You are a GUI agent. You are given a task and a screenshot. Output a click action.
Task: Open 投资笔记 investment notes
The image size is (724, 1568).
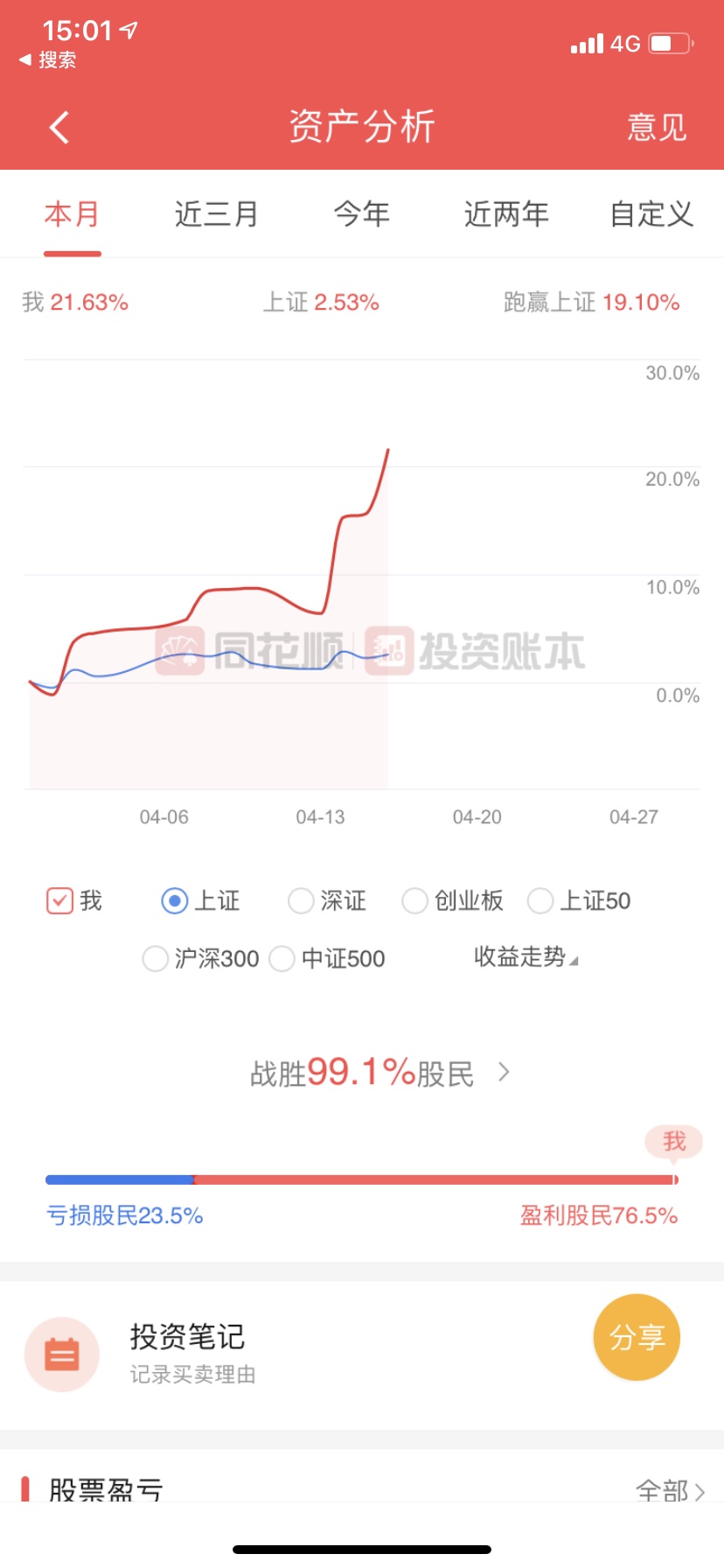188,1353
